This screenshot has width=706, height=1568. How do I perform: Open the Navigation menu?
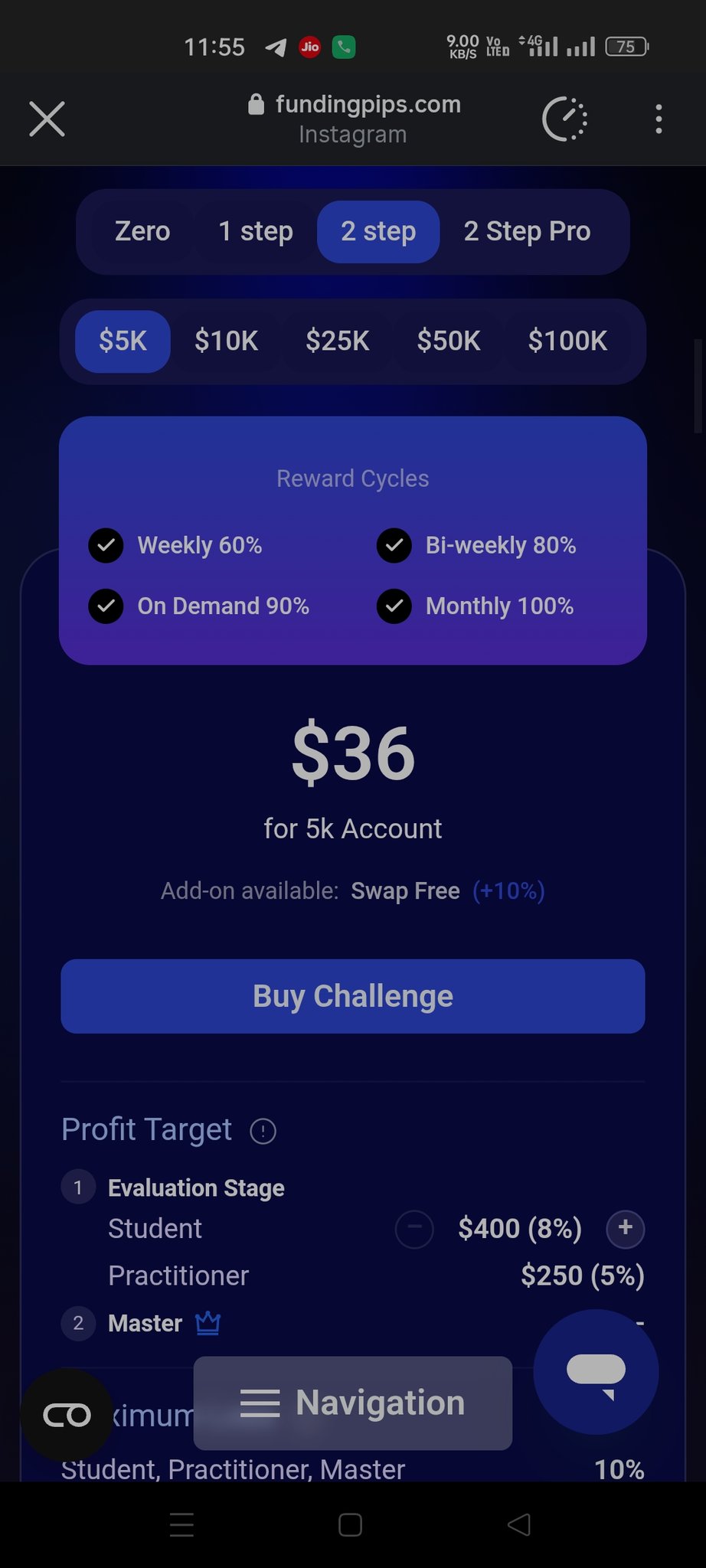[353, 1403]
